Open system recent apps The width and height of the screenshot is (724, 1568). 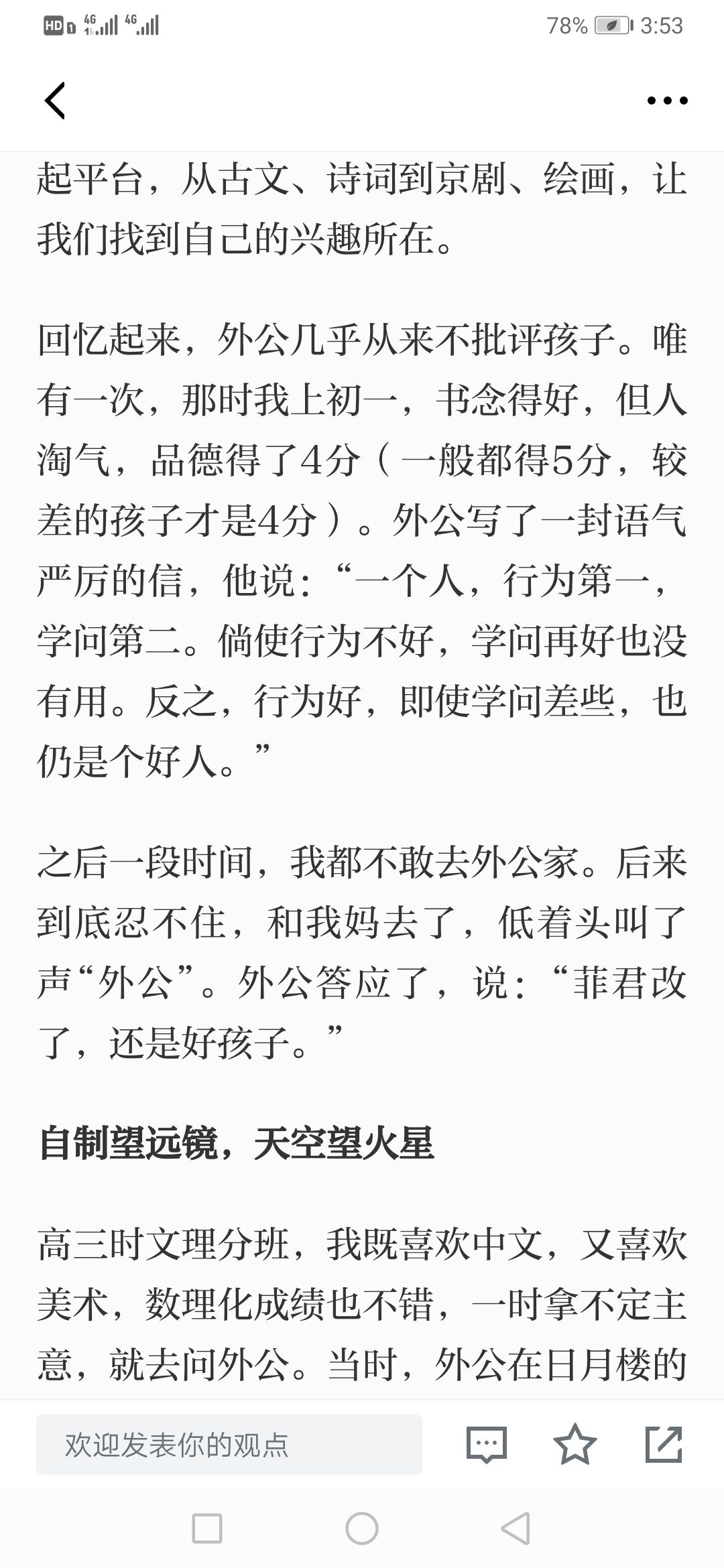[207, 1529]
